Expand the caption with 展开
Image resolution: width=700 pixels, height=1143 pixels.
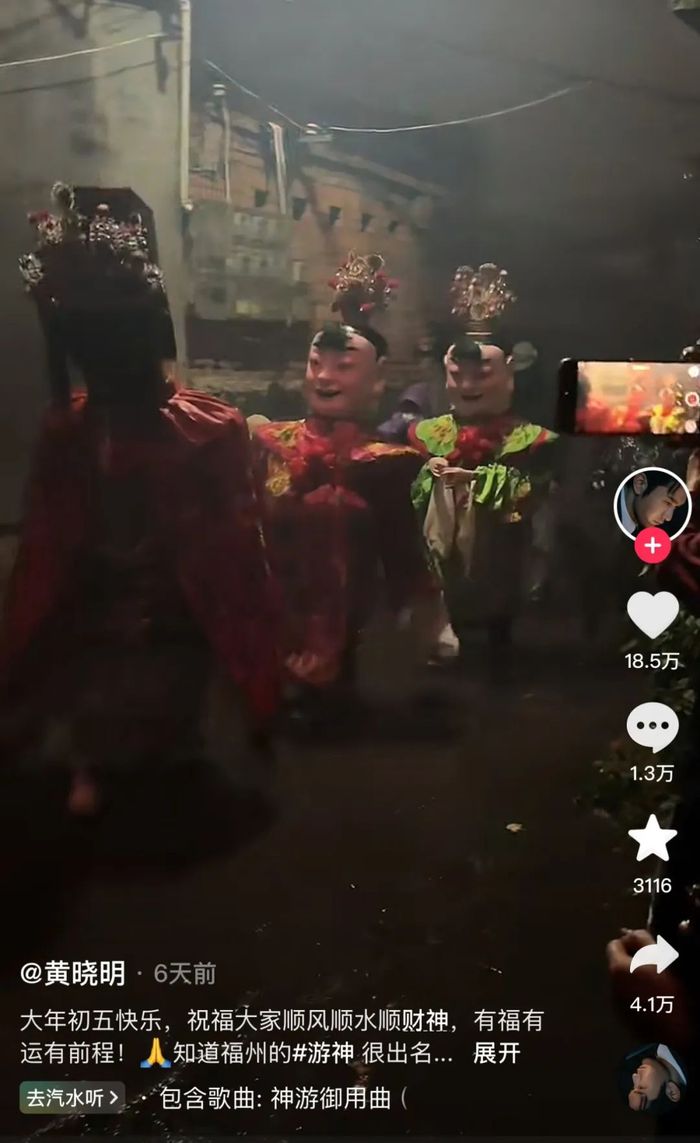(496, 1053)
